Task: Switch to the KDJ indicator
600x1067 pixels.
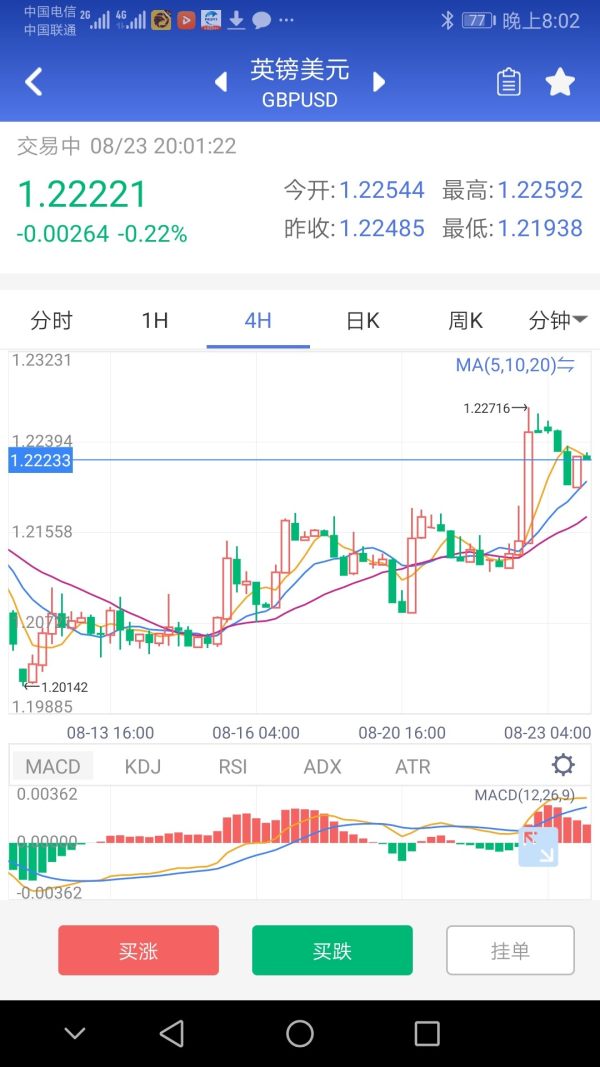Action: [x=142, y=766]
